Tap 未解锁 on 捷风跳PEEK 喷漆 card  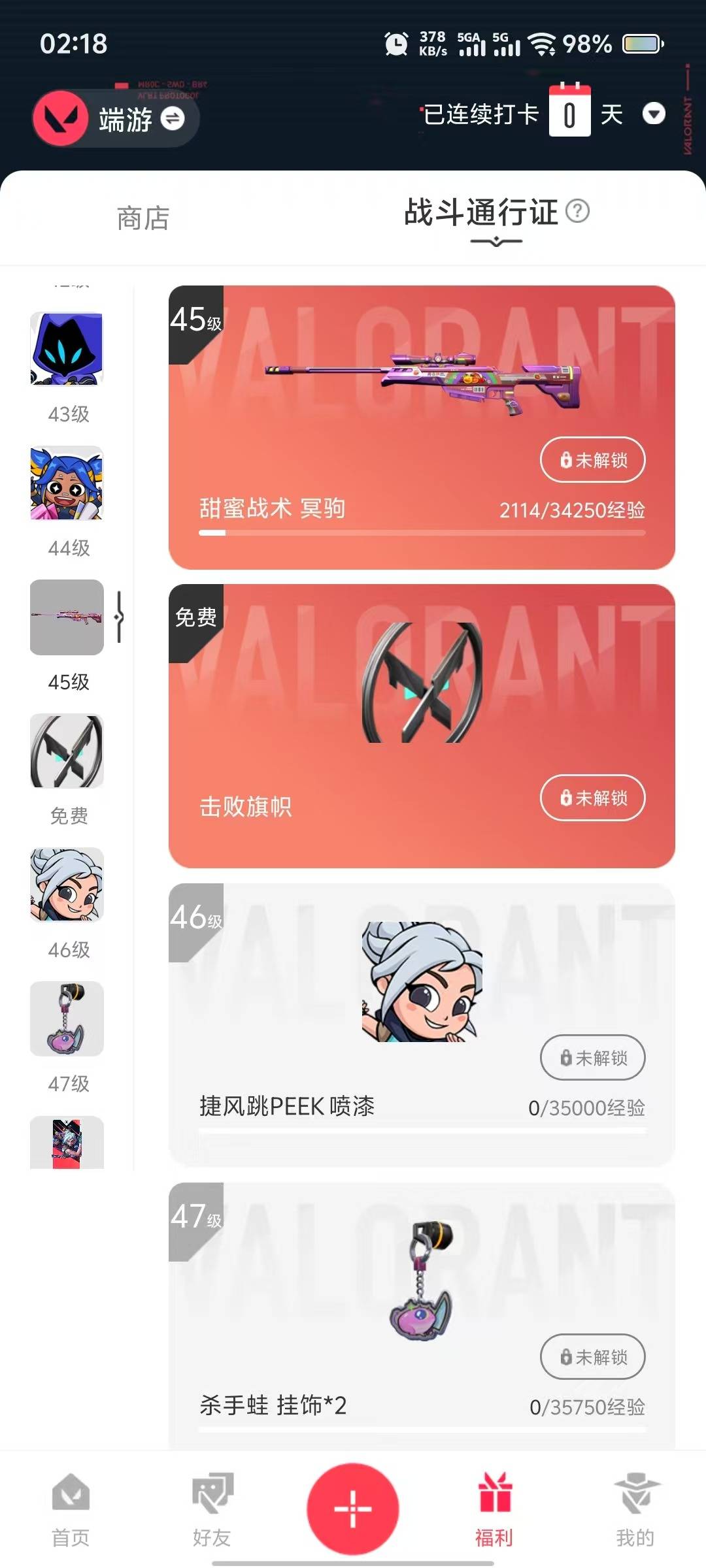pyautogui.click(x=592, y=1058)
